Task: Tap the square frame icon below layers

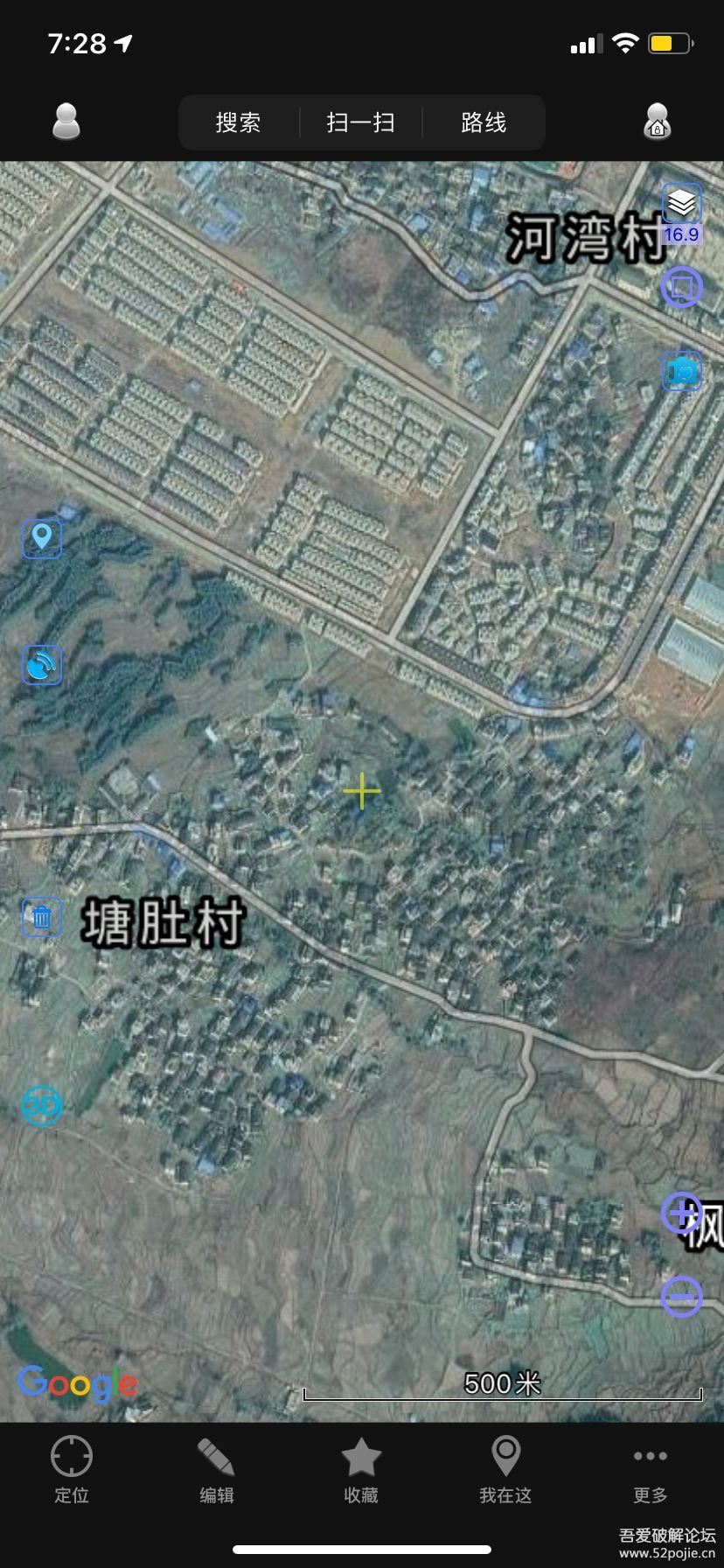Action: point(681,287)
